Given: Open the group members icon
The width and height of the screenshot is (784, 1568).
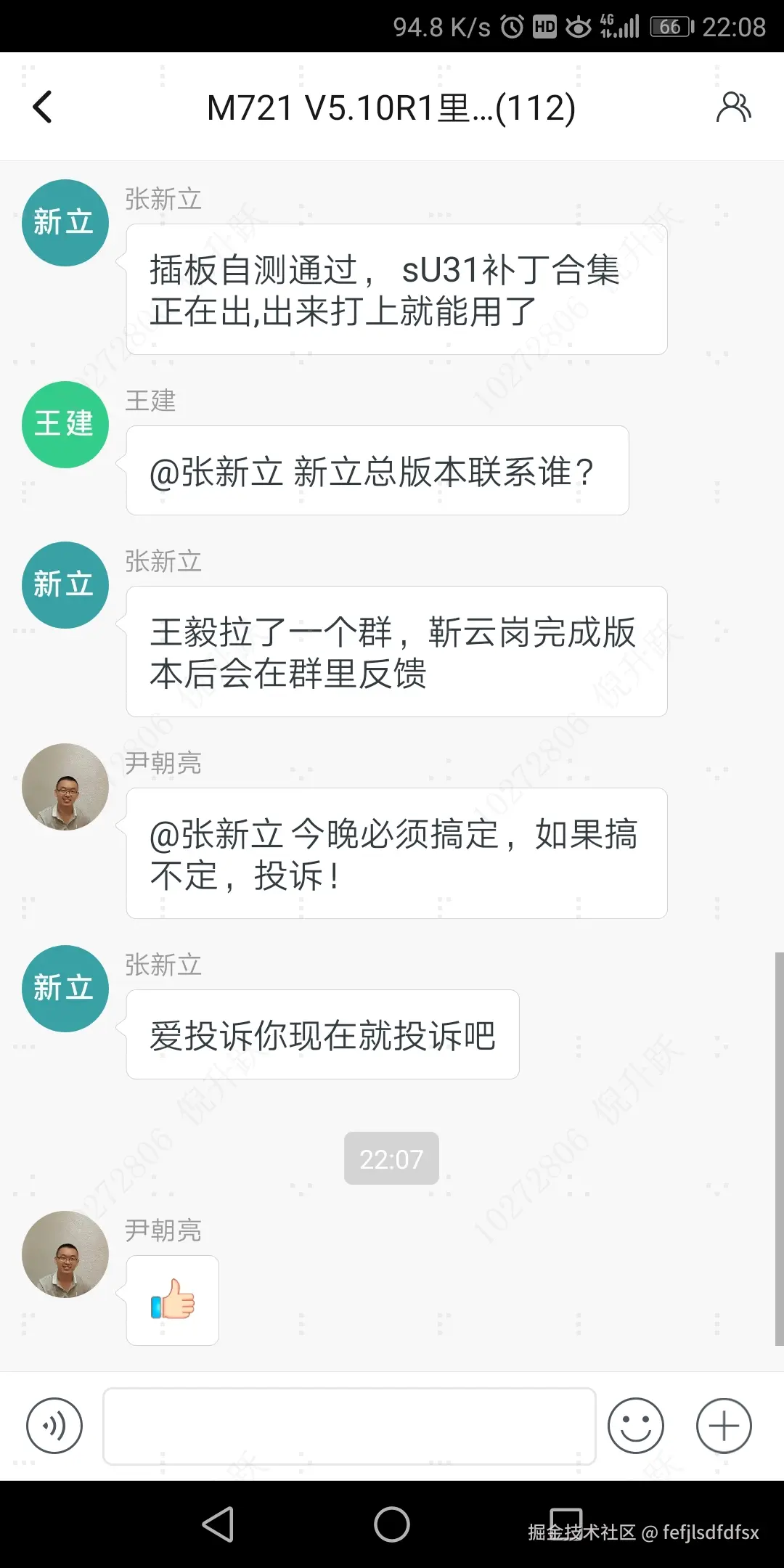Looking at the screenshot, I should pyautogui.click(x=733, y=107).
